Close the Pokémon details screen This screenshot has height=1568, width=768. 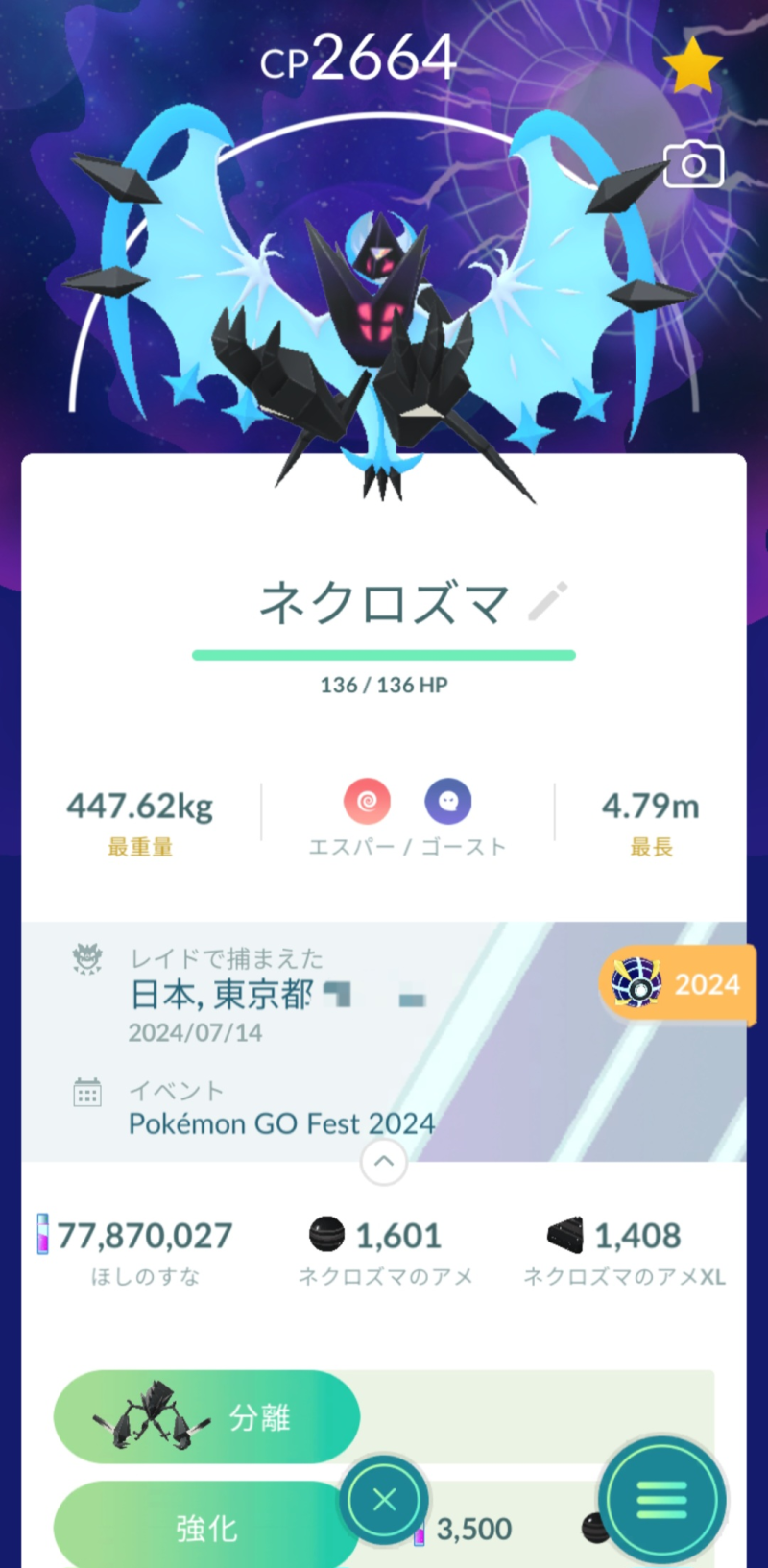pos(384,1500)
